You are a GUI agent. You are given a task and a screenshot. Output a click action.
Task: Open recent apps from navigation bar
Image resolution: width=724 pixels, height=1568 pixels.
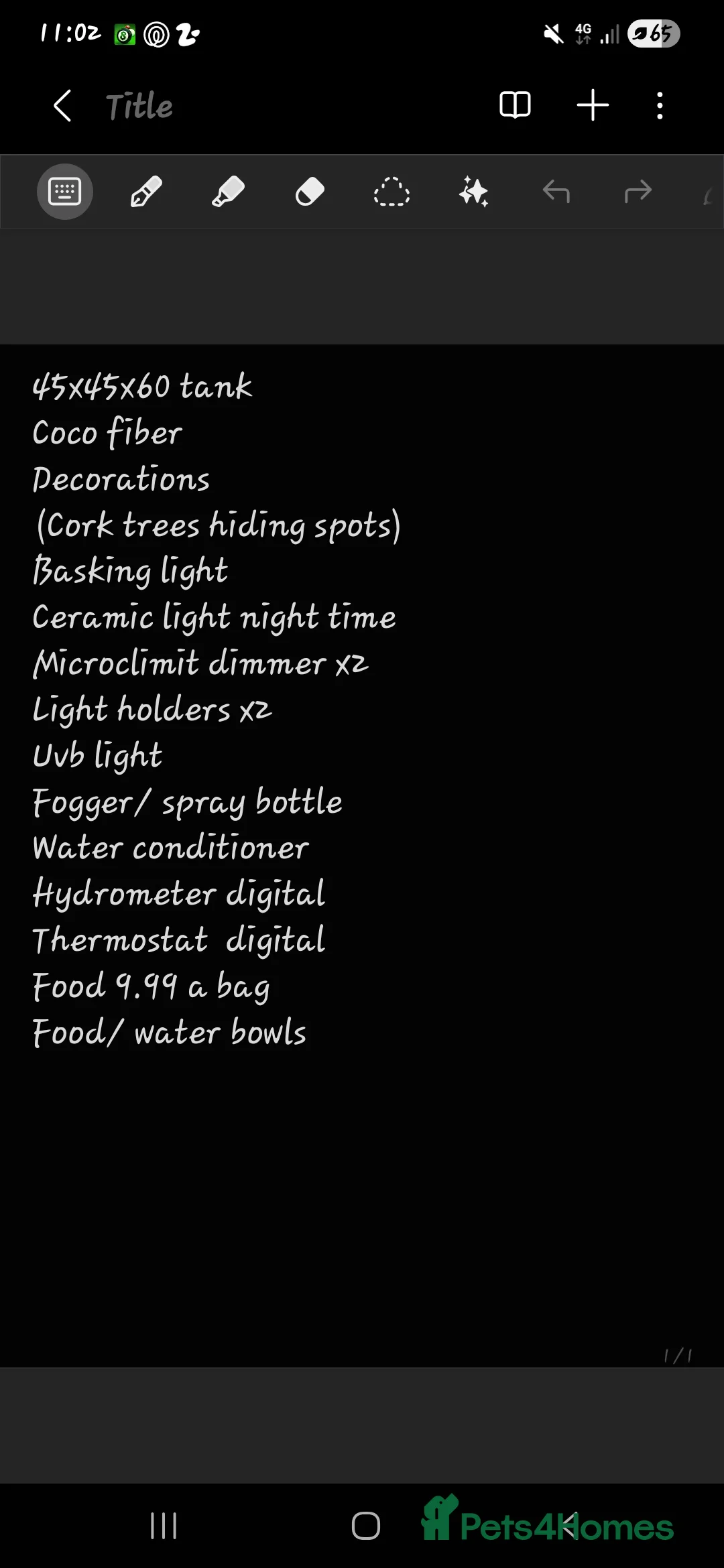coord(164,1526)
